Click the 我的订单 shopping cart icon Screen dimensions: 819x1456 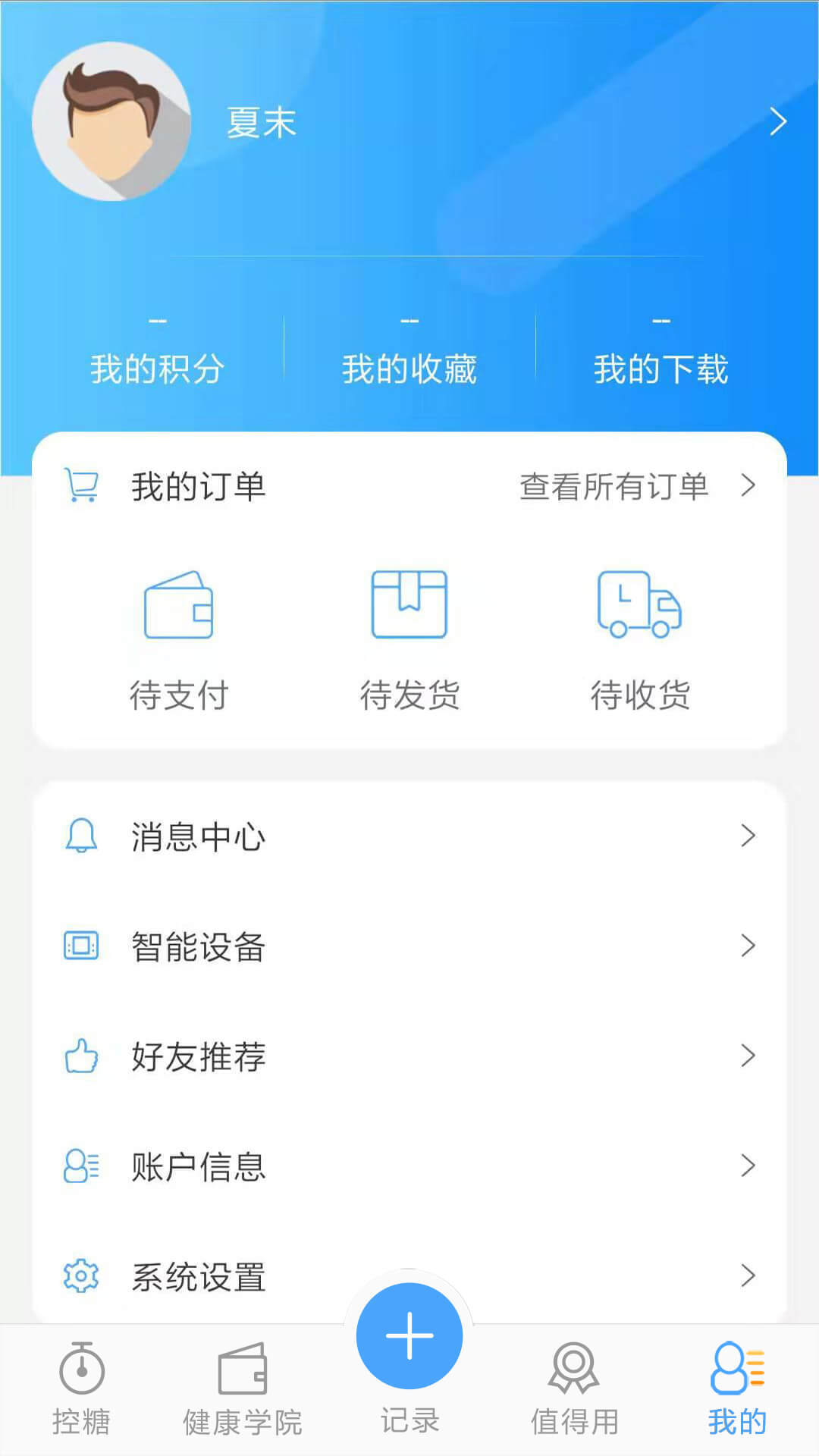82,485
